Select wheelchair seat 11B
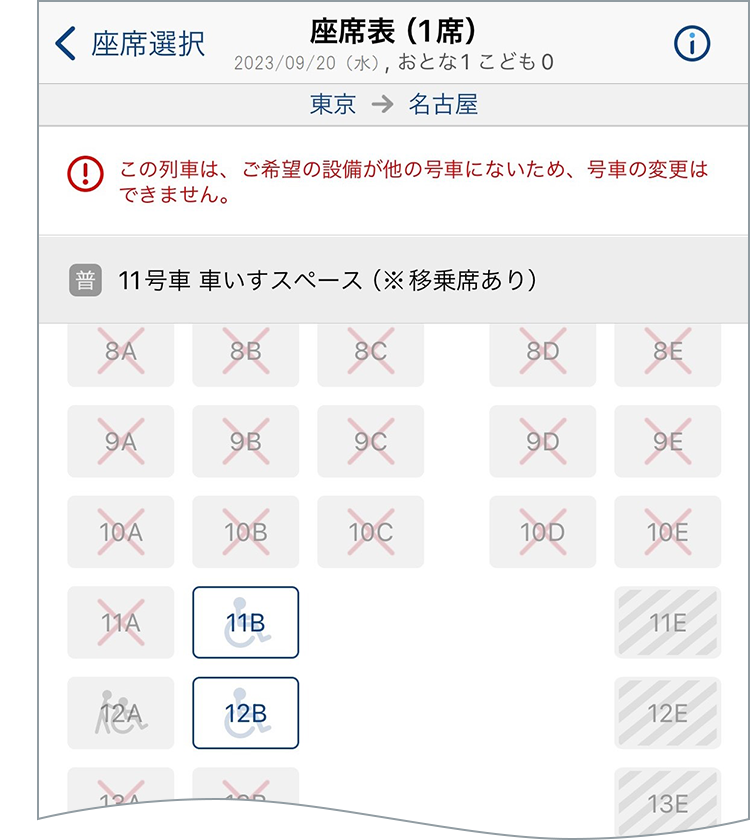The height and width of the screenshot is (840, 750). (x=245, y=622)
